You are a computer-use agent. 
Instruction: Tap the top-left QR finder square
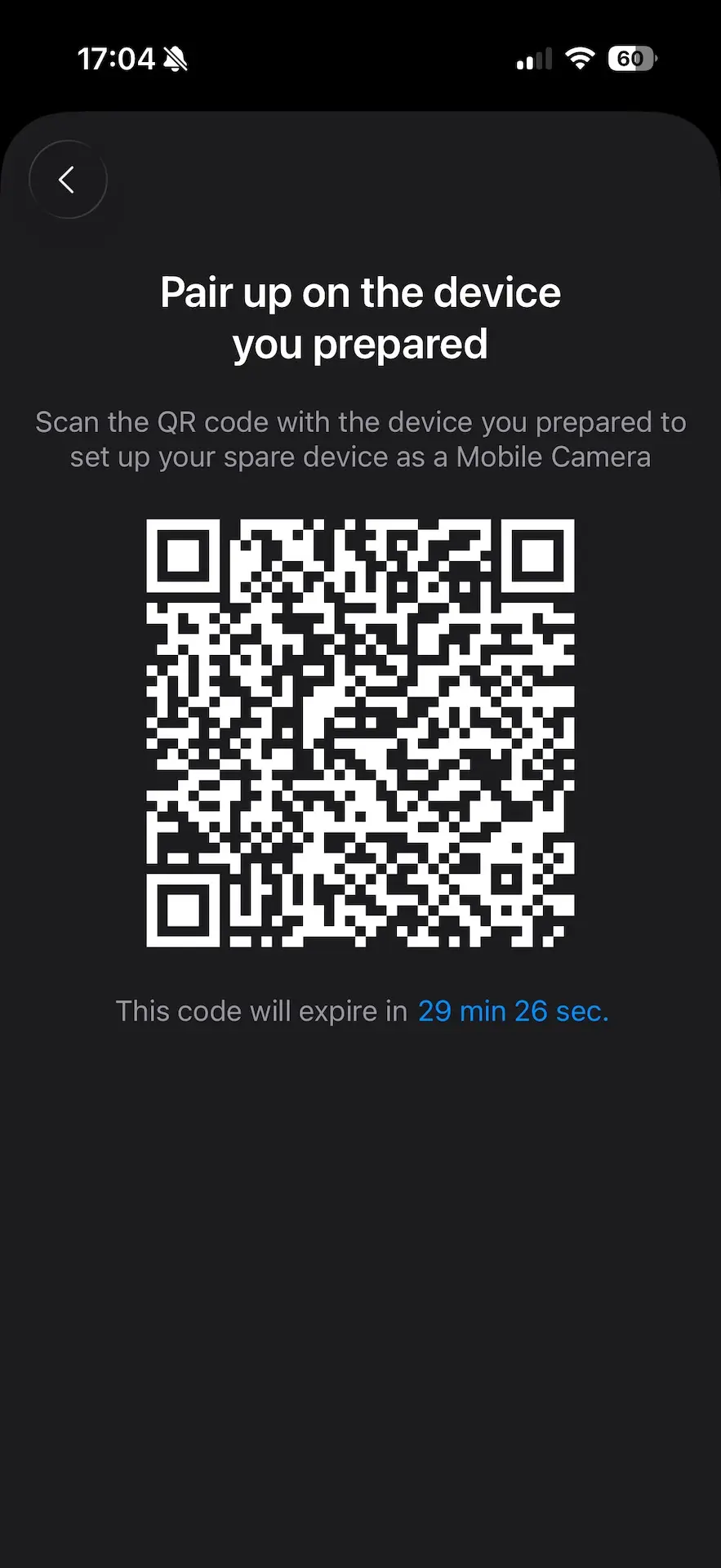pyautogui.click(x=182, y=557)
